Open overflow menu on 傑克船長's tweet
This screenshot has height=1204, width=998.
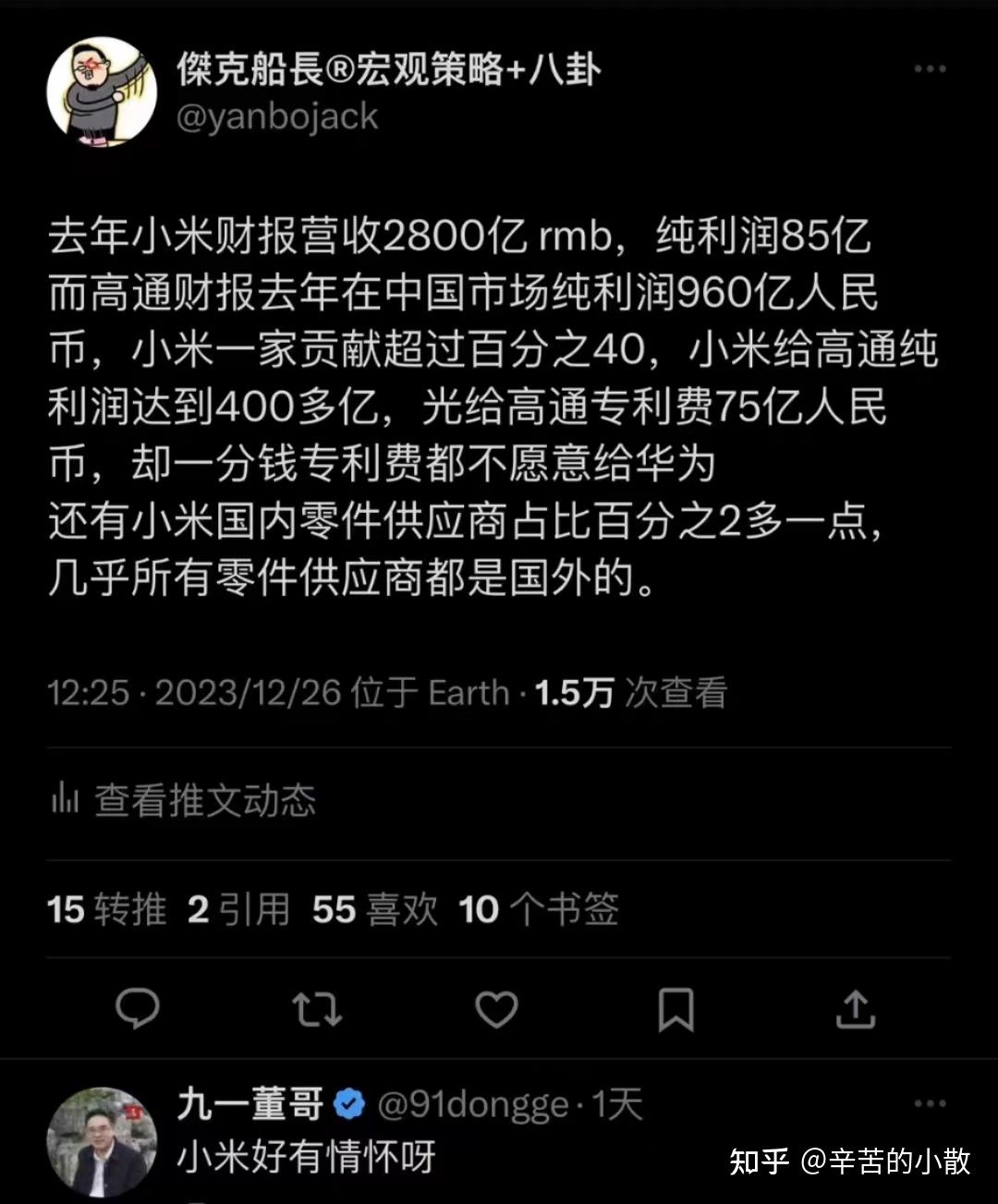[930, 69]
